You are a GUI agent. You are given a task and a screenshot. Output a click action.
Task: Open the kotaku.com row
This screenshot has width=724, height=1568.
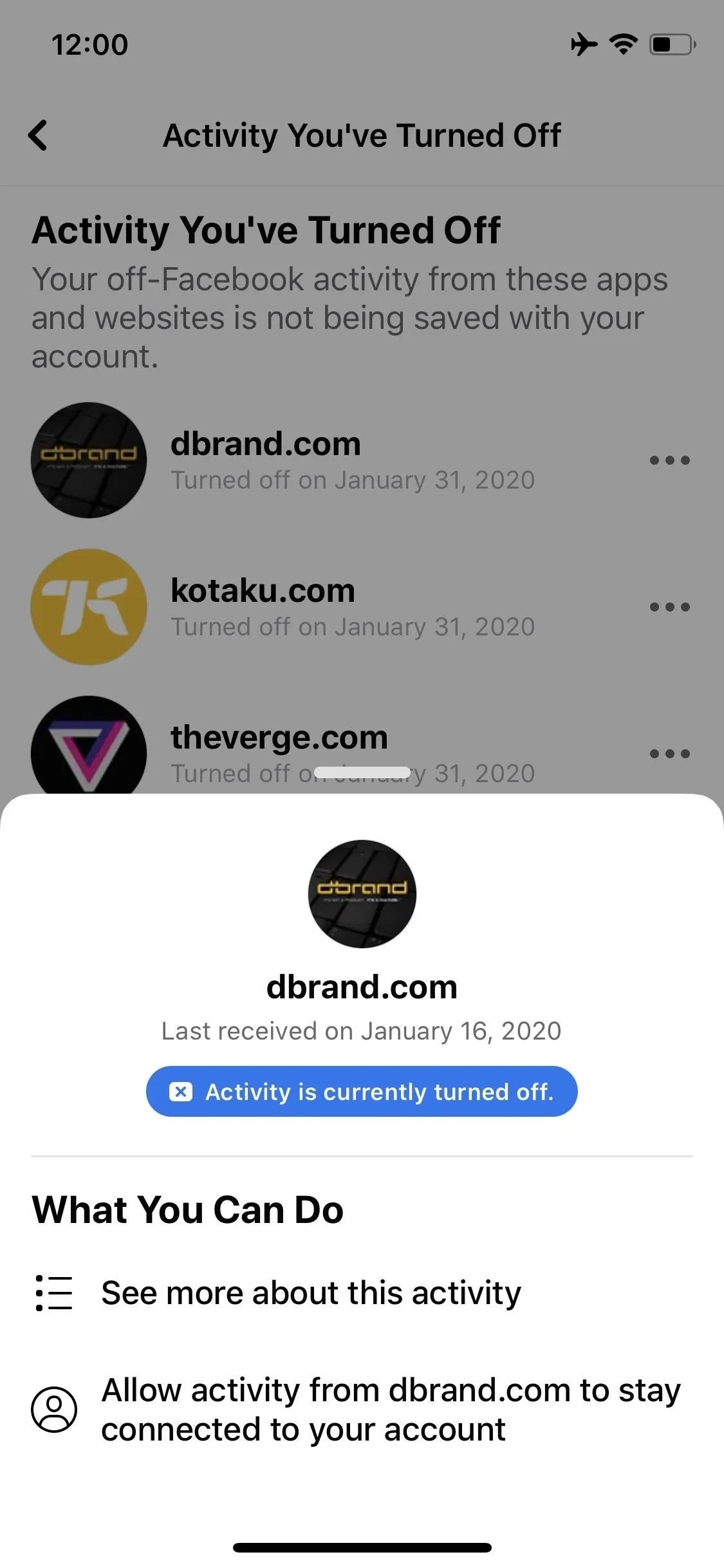tap(362, 607)
